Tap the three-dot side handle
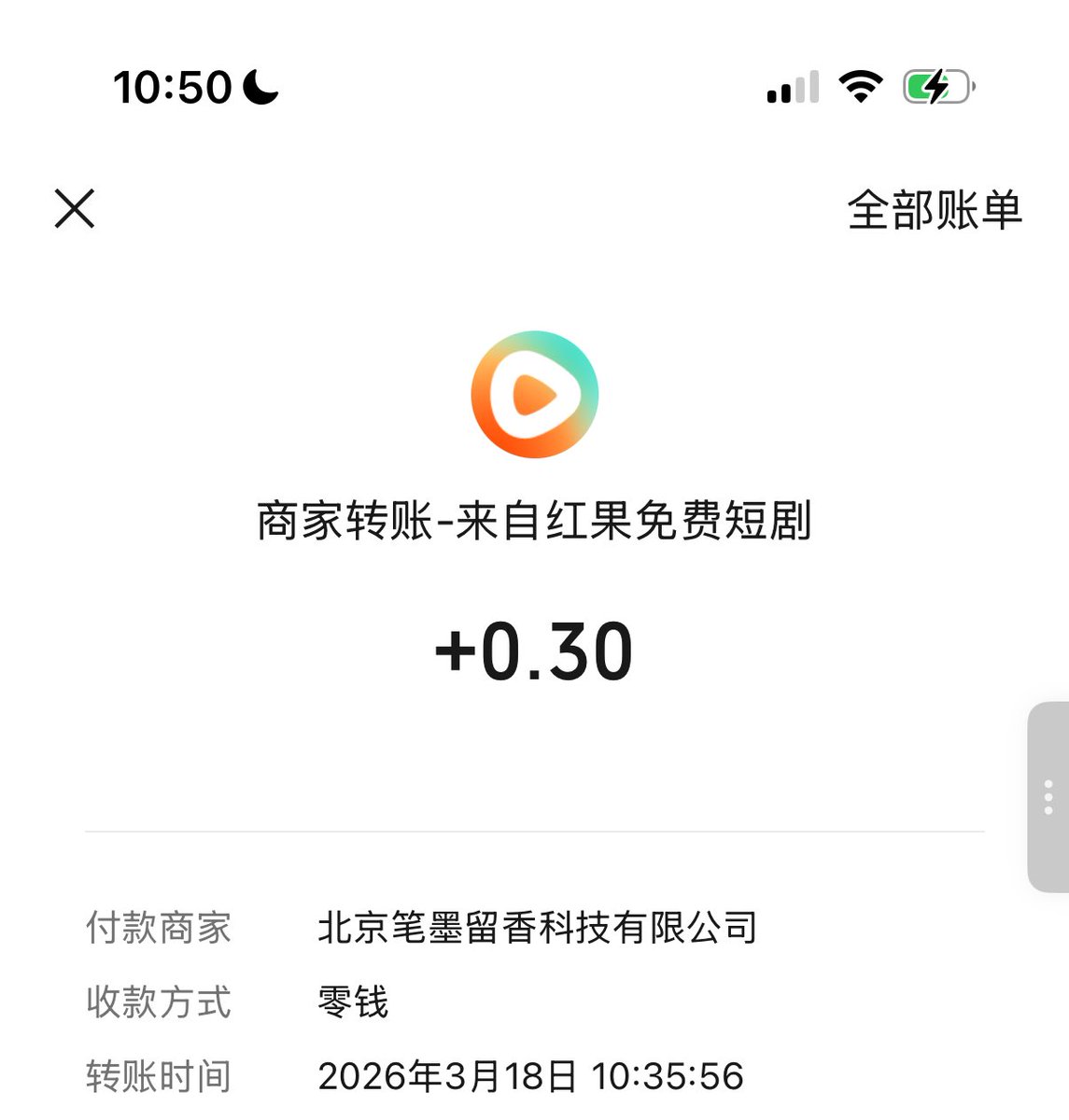 1048,798
